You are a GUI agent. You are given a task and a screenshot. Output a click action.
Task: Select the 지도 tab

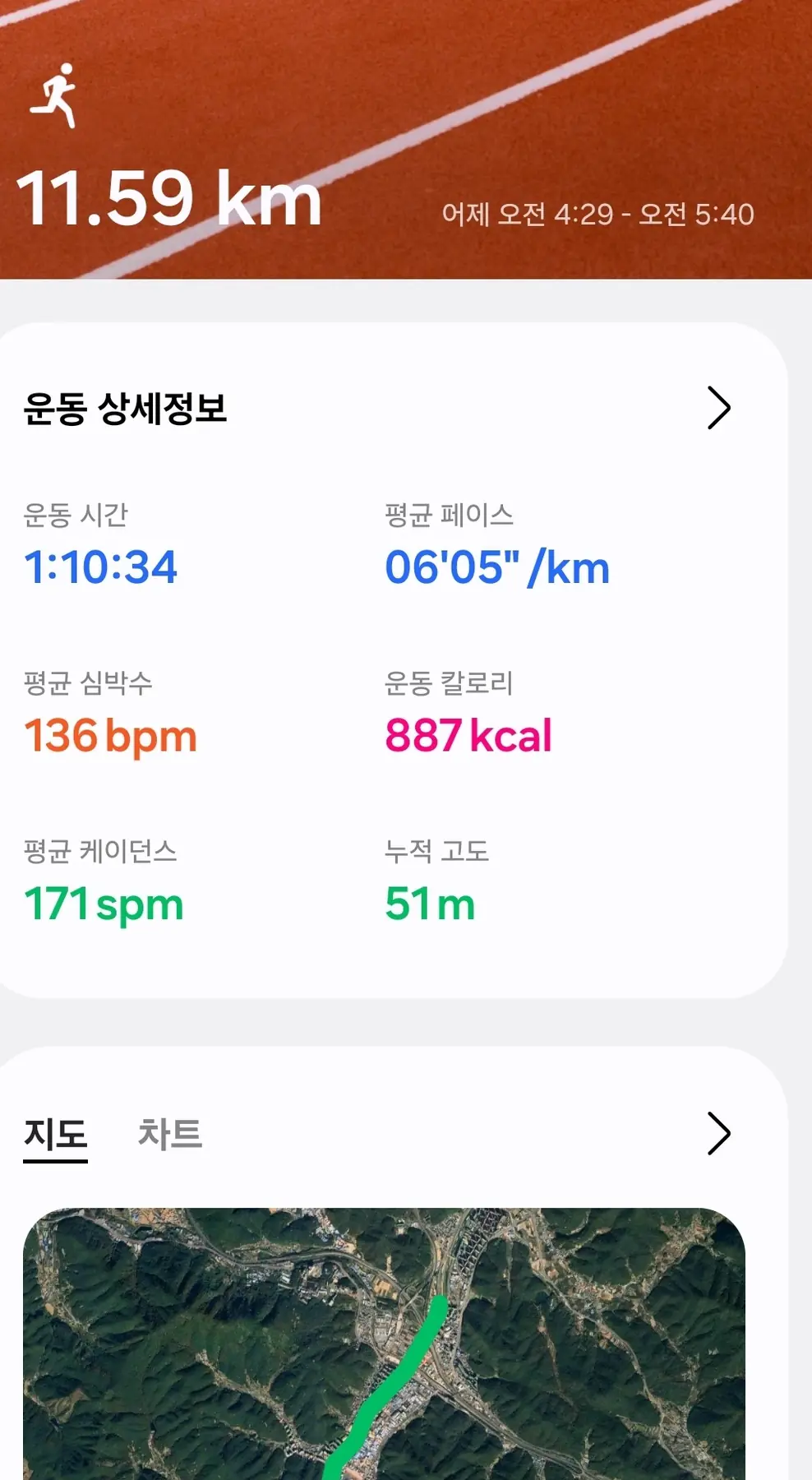click(55, 1135)
